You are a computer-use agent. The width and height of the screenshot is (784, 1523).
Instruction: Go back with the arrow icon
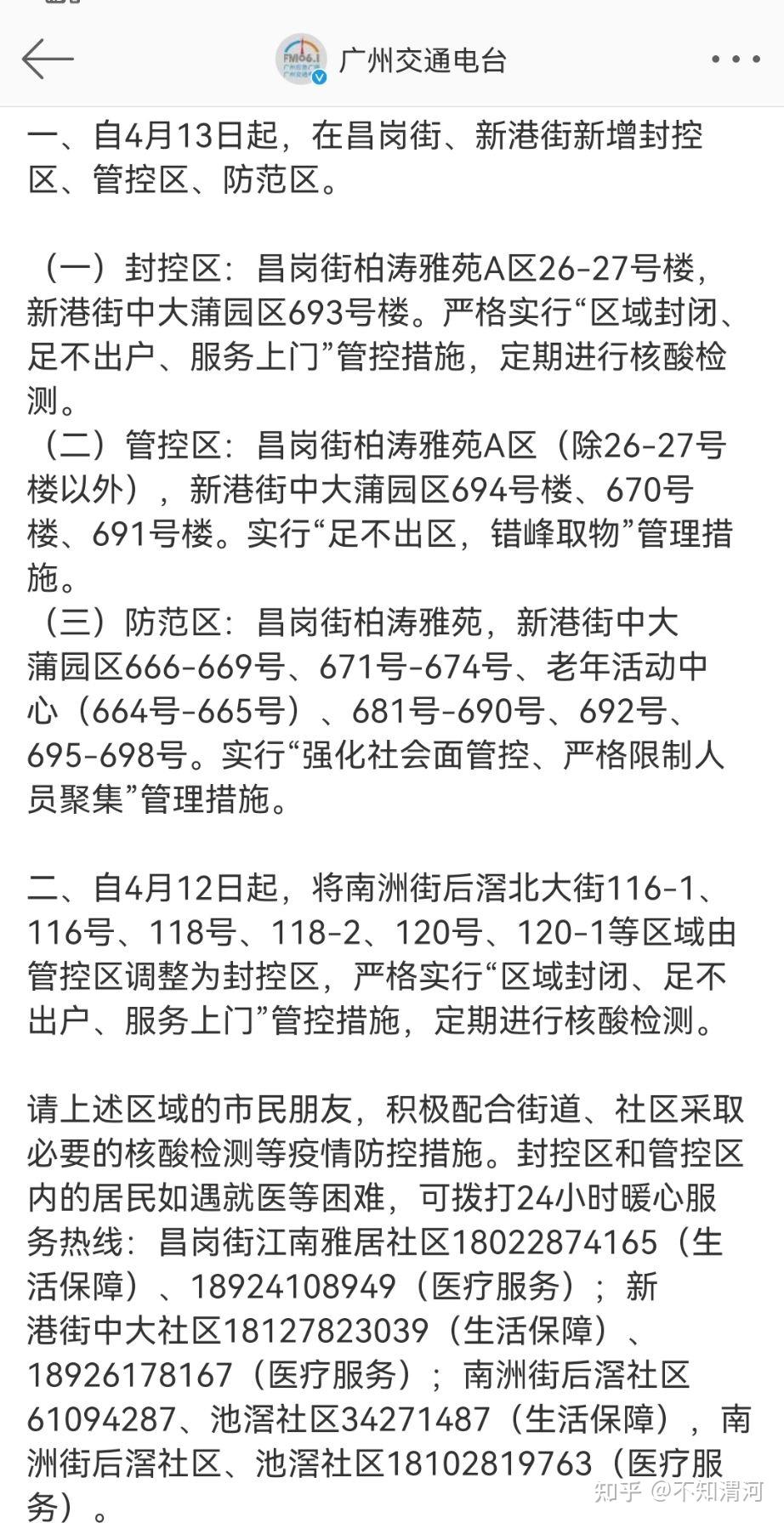coord(48,60)
